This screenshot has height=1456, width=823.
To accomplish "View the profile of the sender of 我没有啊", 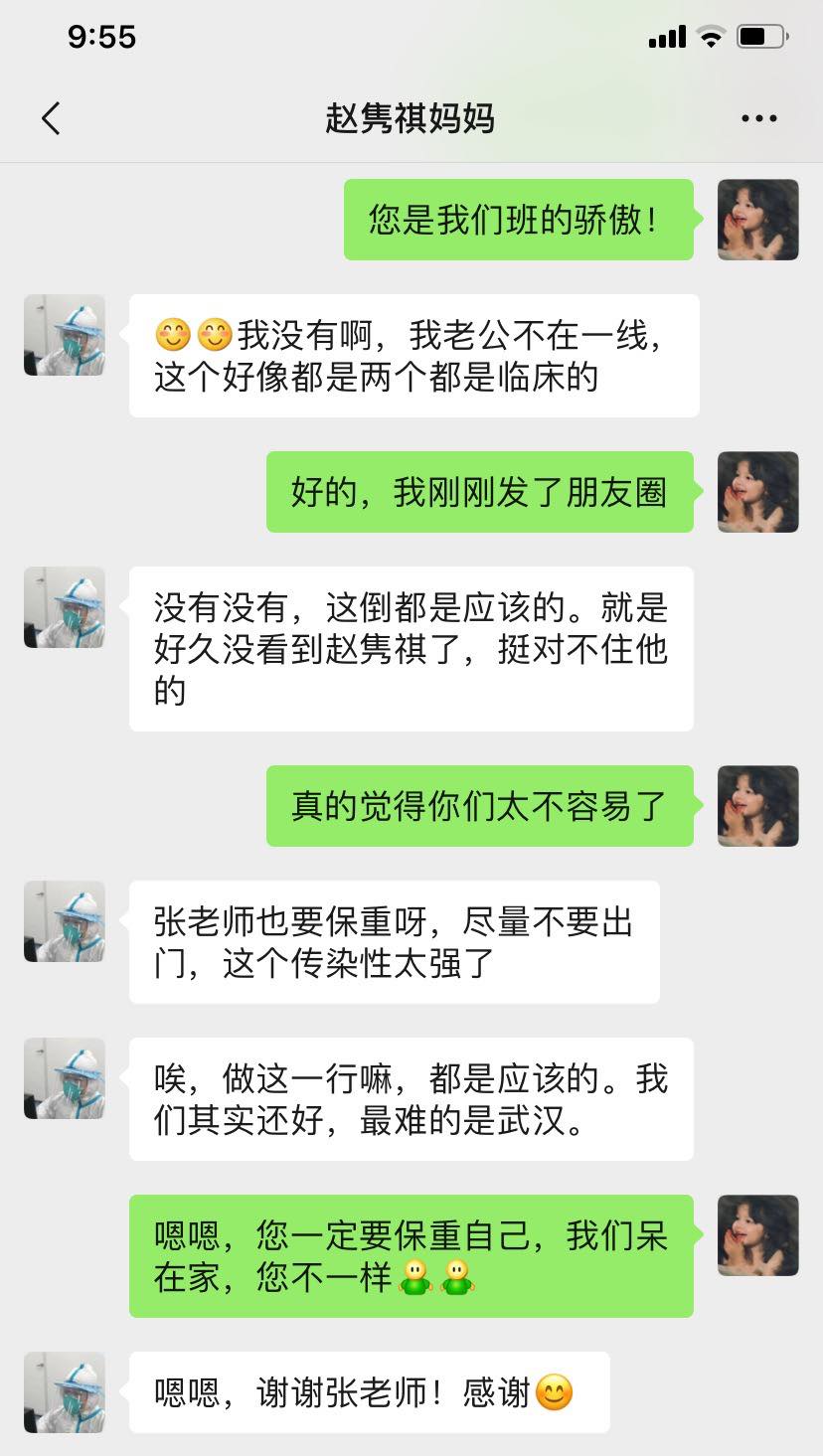I will (x=65, y=335).
